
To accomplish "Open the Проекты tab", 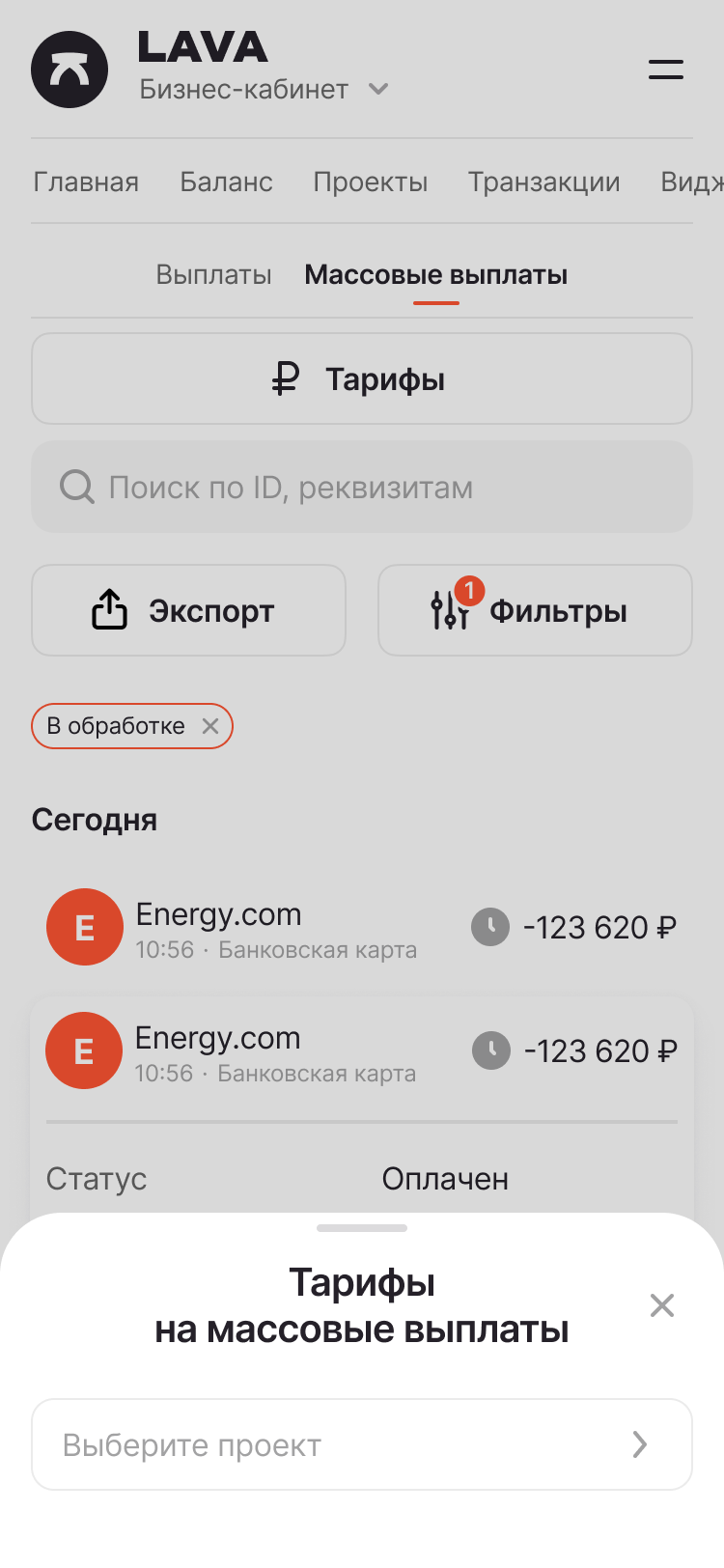I will point(371,182).
